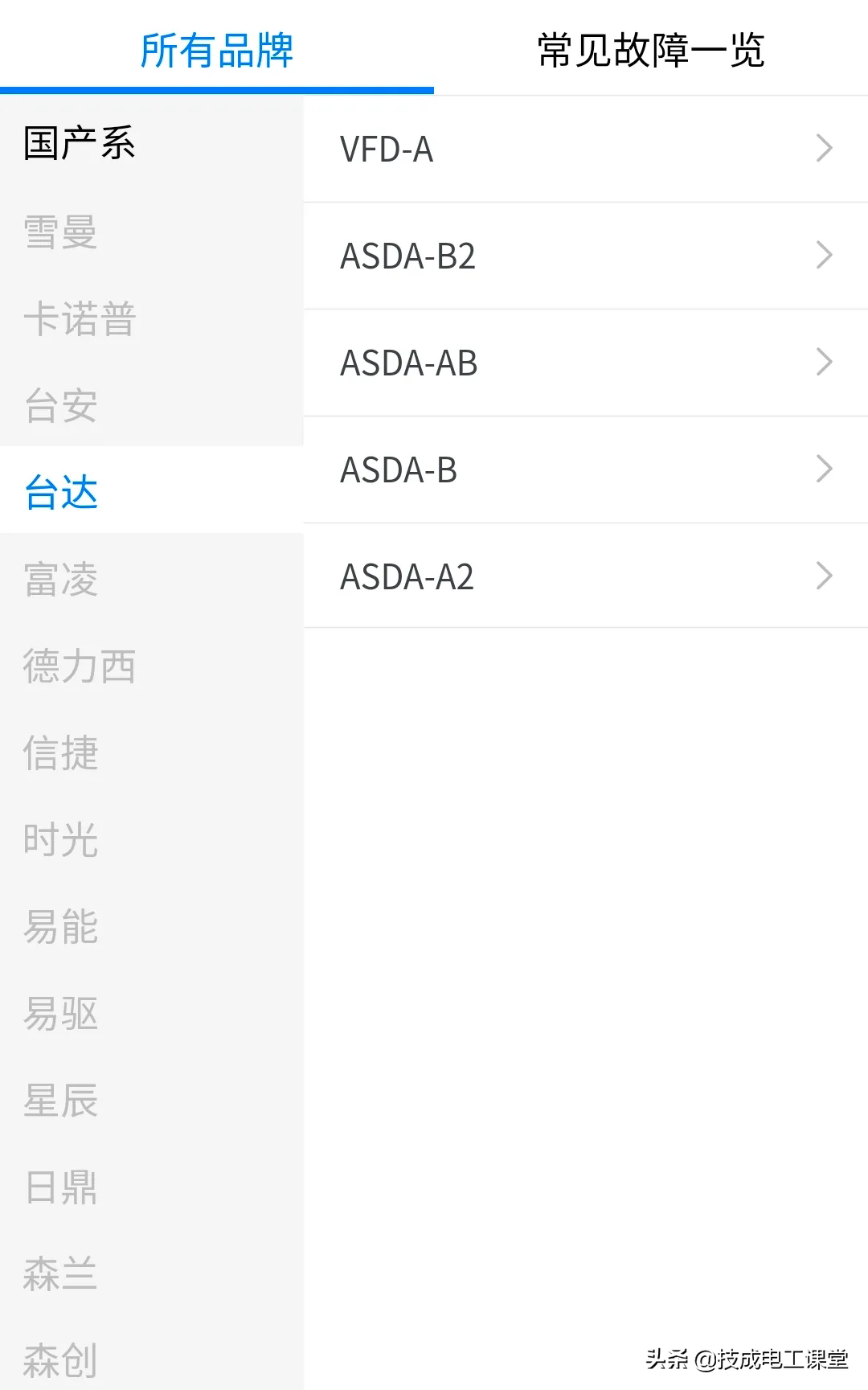Select the 雪曼 brand

click(61, 232)
